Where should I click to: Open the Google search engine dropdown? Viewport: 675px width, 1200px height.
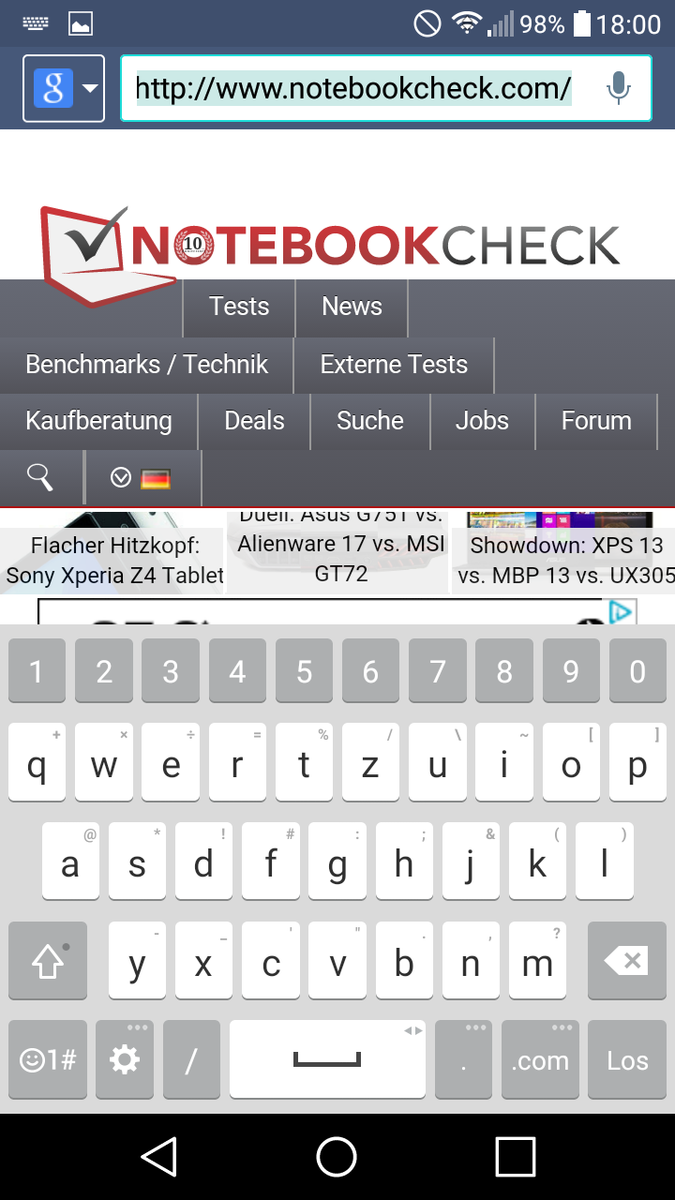pyautogui.click(x=64, y=89)
